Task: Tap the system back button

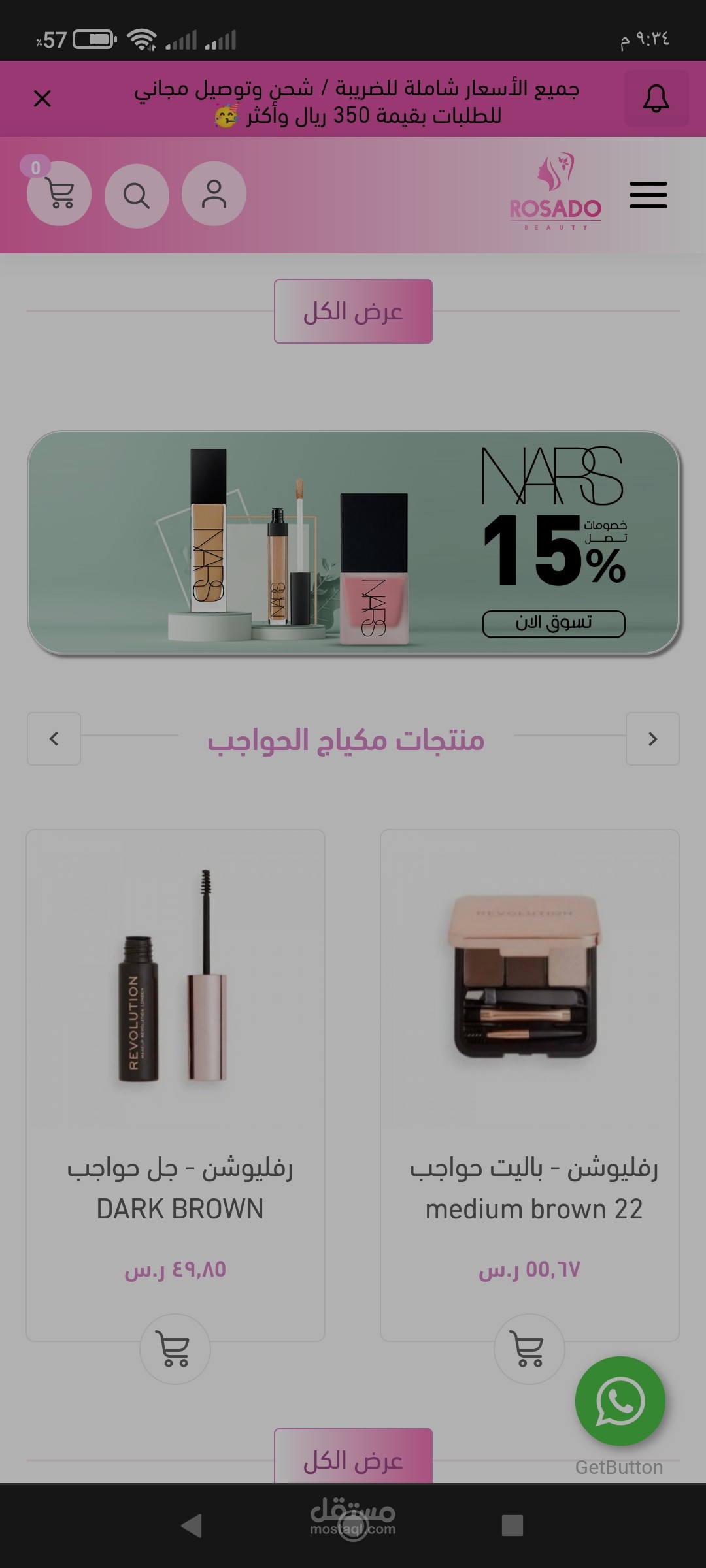Action: (x=192, y=1526)
